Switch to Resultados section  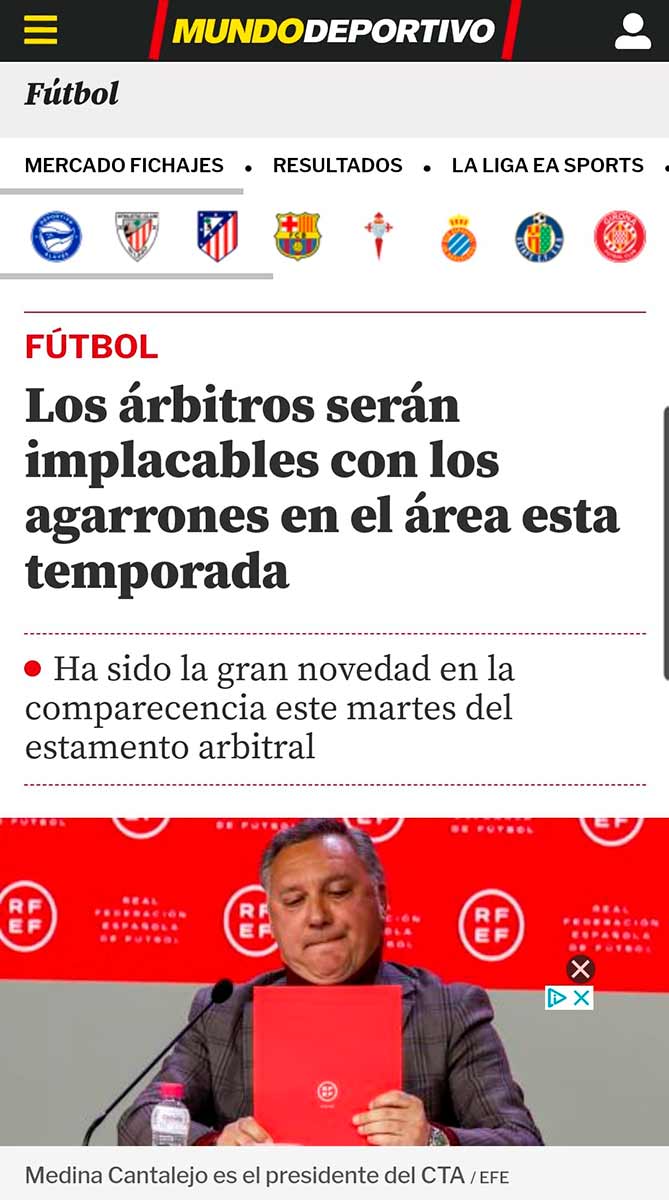coord(337,165)
